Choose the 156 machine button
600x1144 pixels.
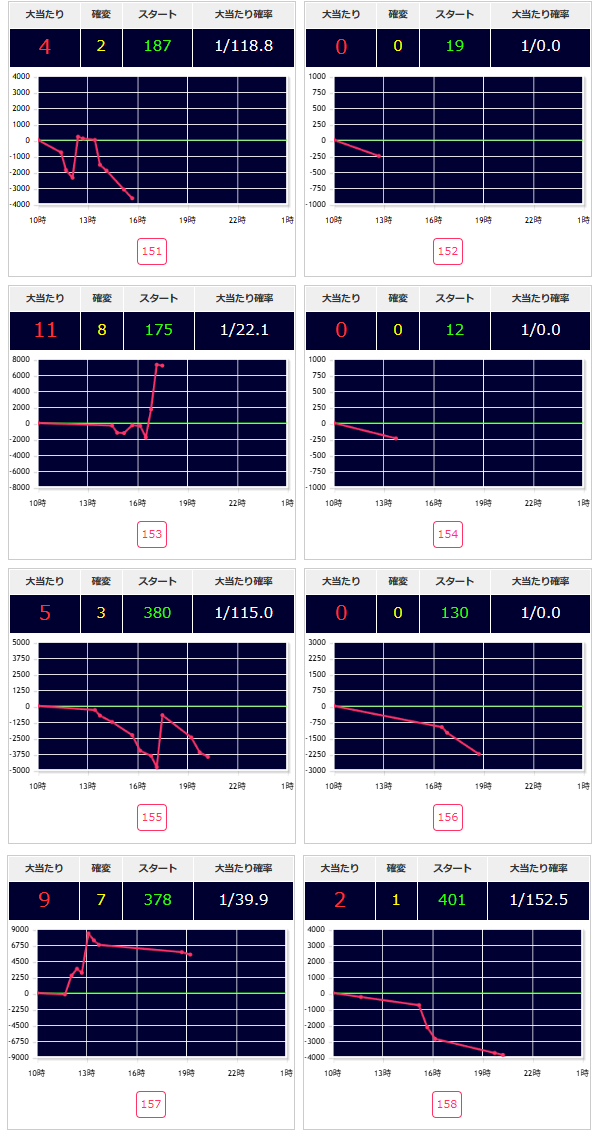448,818
